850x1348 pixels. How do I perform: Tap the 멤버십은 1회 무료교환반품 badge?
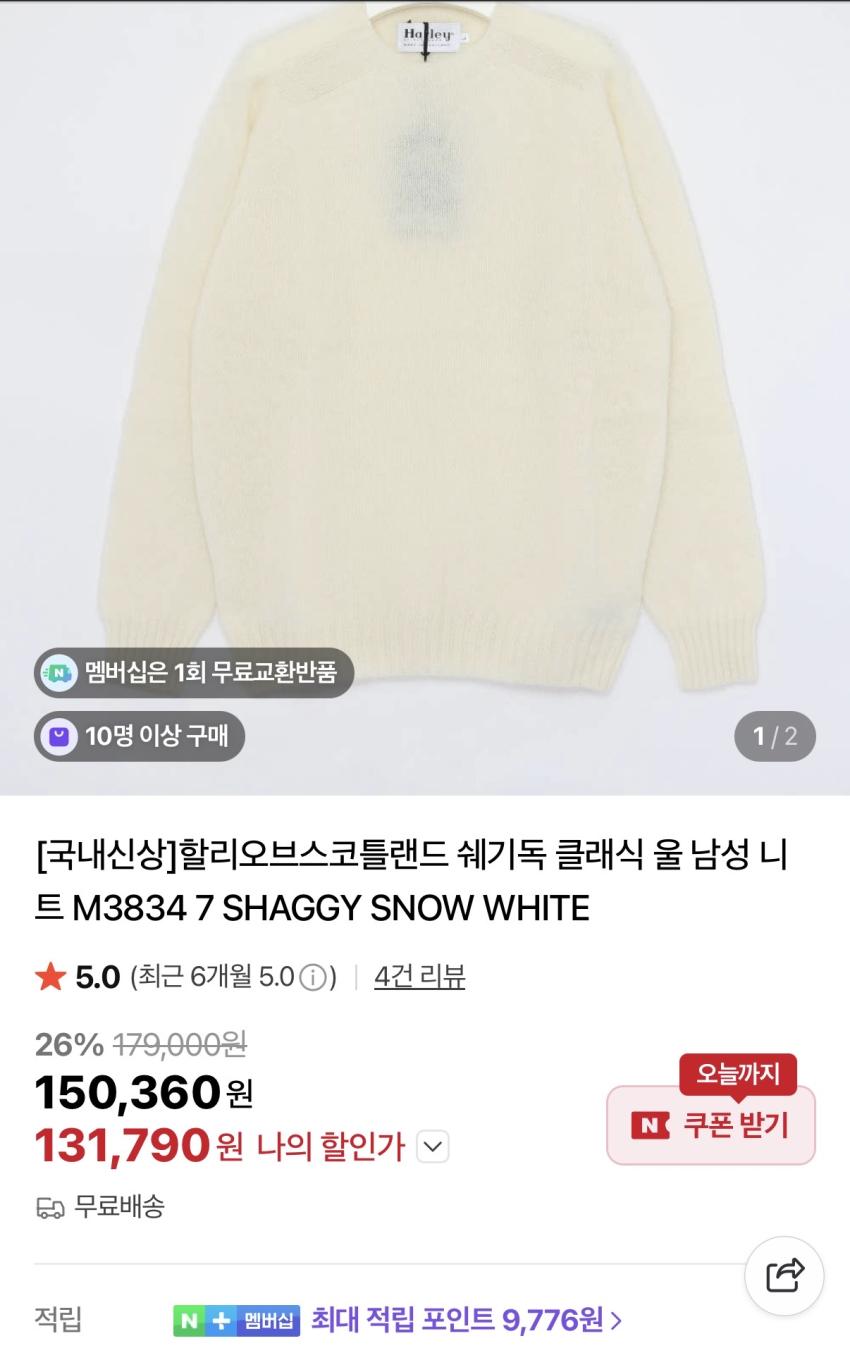pos(194,673)
